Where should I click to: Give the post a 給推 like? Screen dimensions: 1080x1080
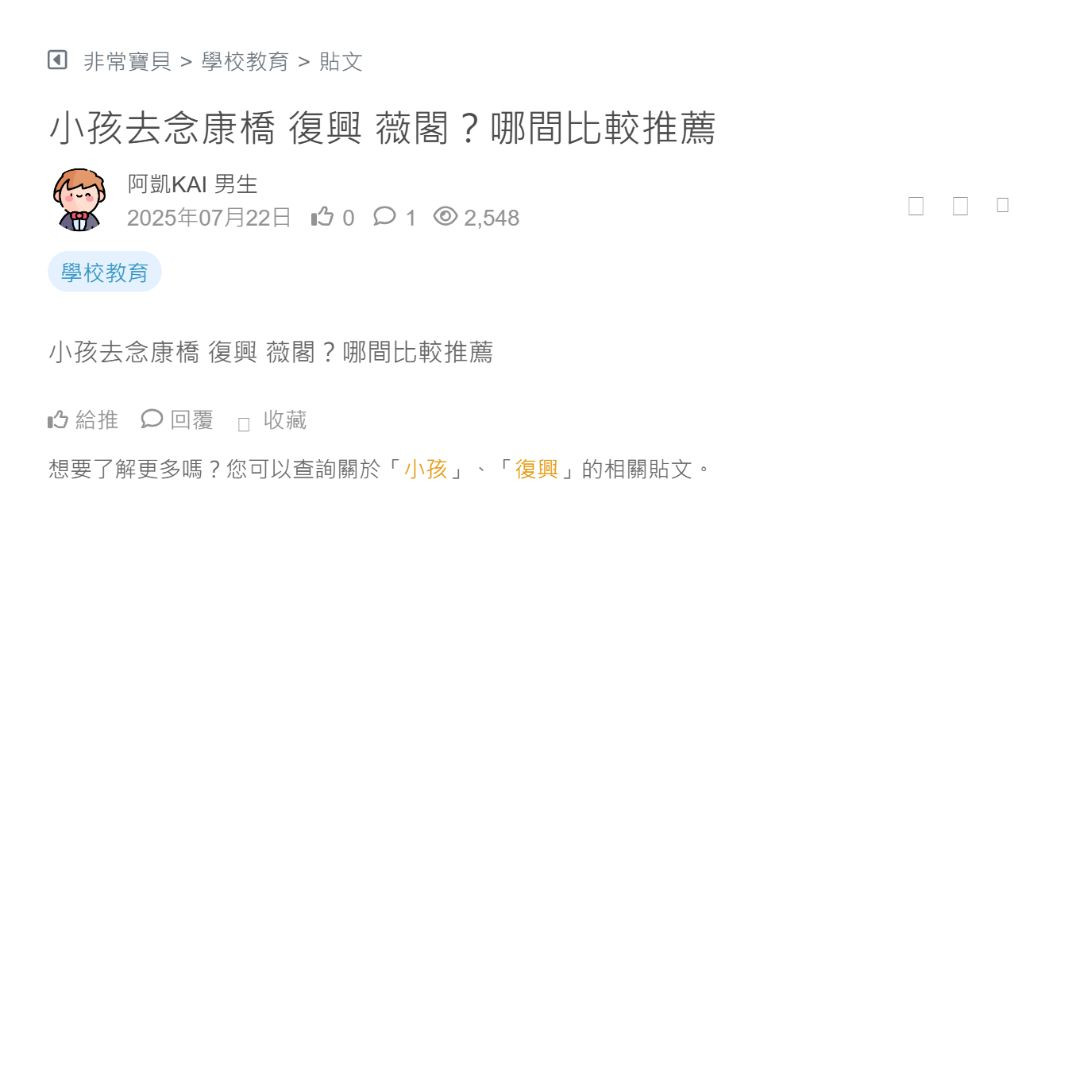[83, 420]
